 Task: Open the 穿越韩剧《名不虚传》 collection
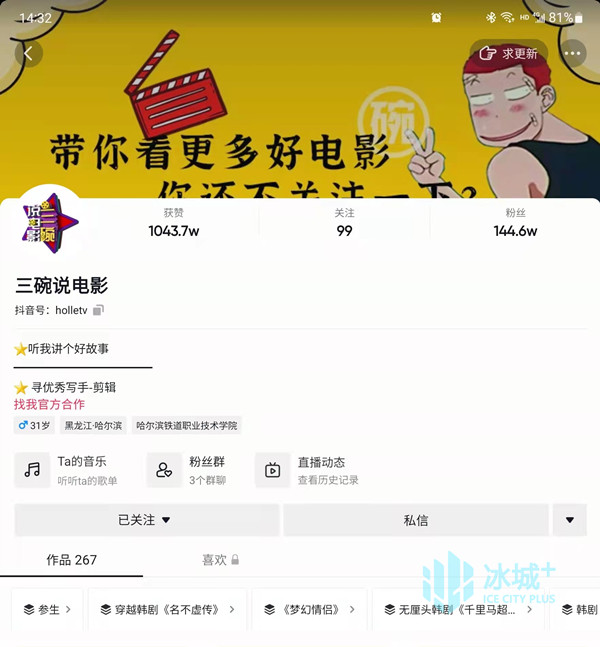168,609
